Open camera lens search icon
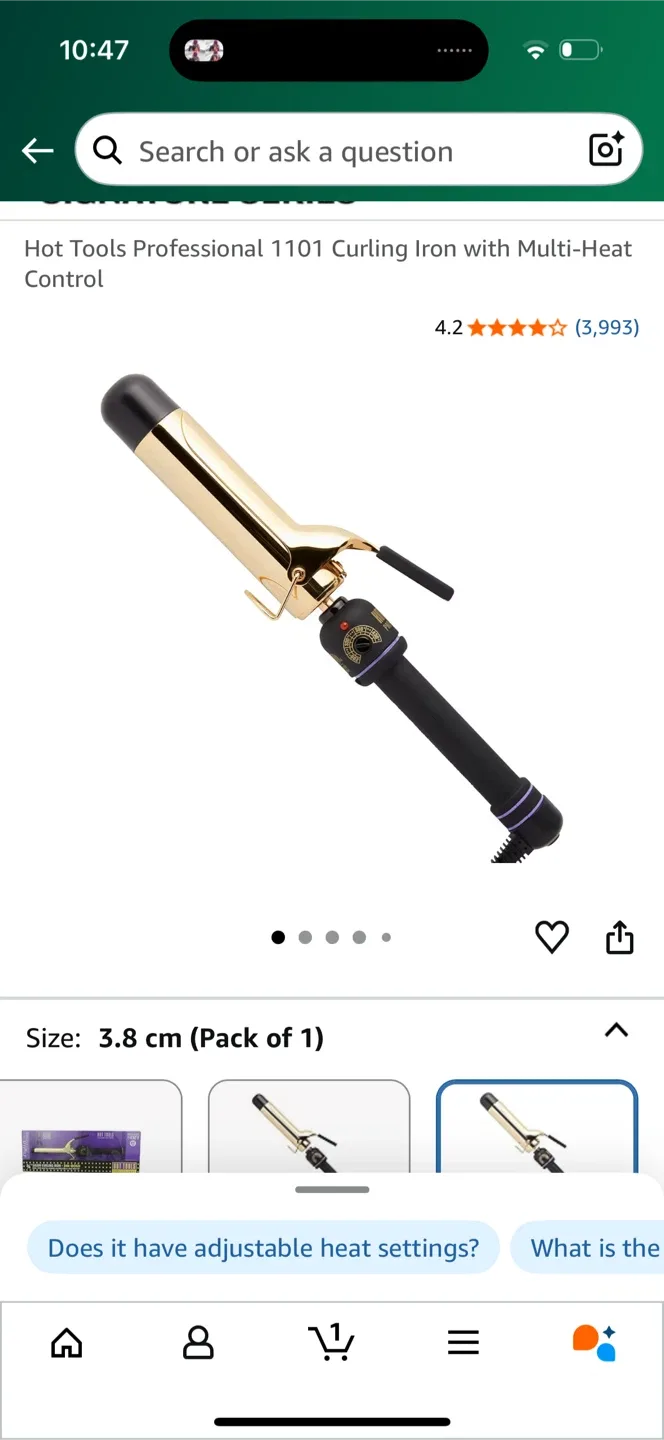Screen dimensions: 664x1440 point(606,150)
